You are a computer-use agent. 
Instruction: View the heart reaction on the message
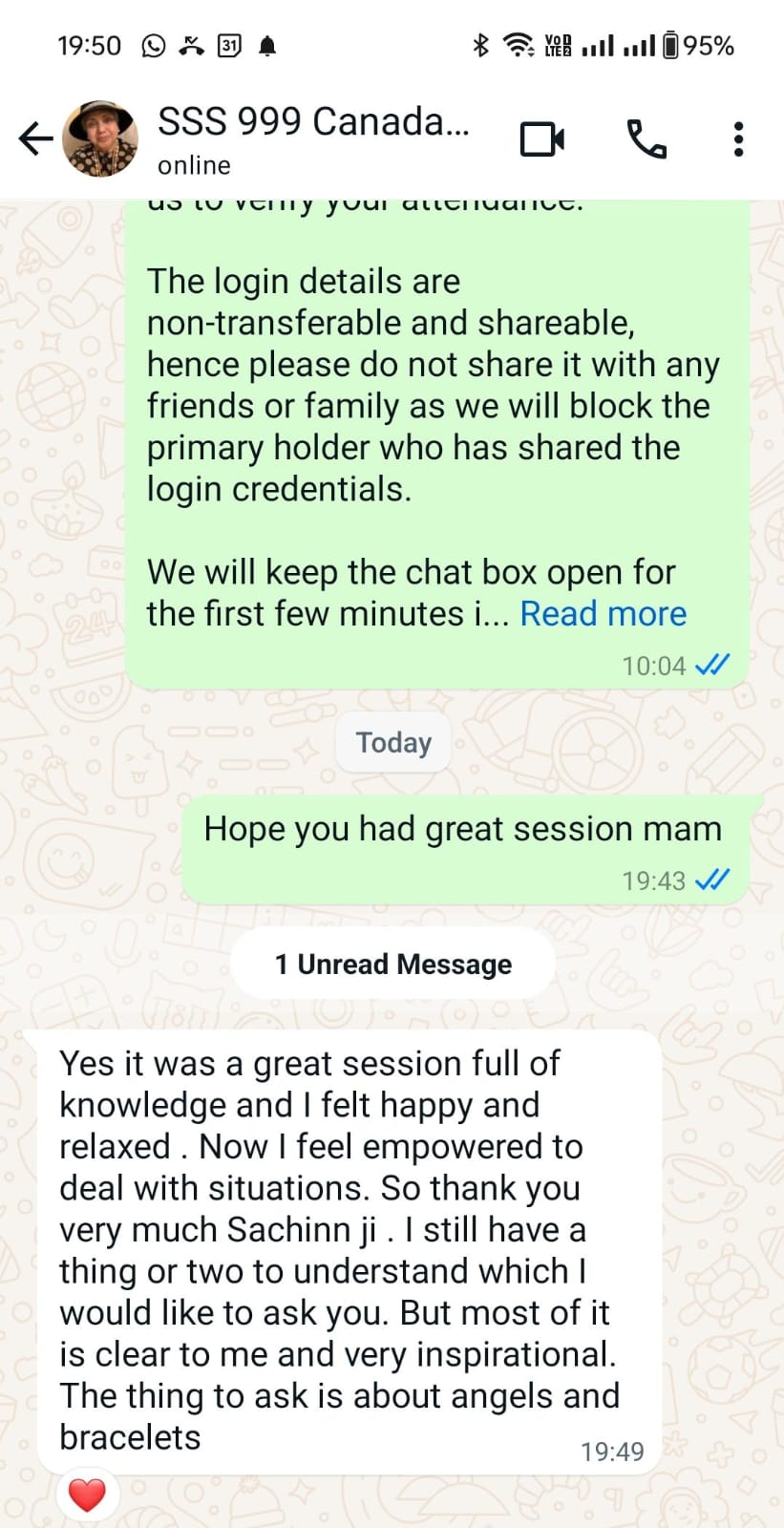pos(87,1495)
